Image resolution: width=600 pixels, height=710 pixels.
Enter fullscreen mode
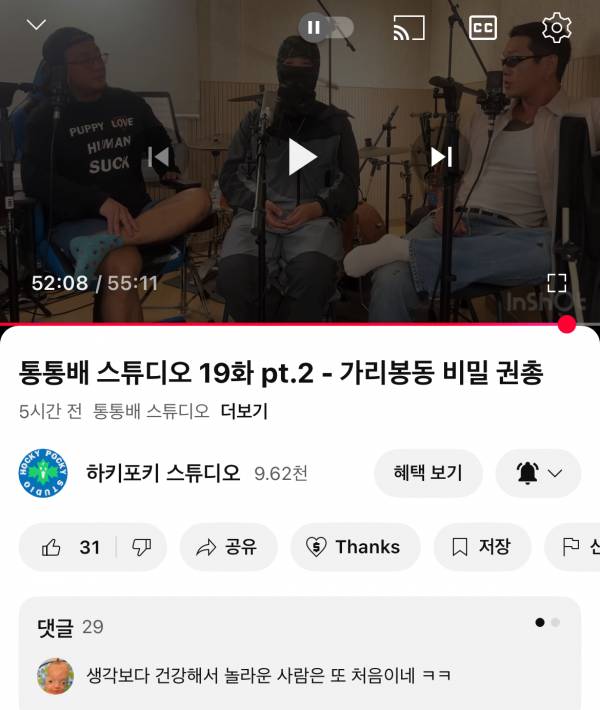(556, 283)
